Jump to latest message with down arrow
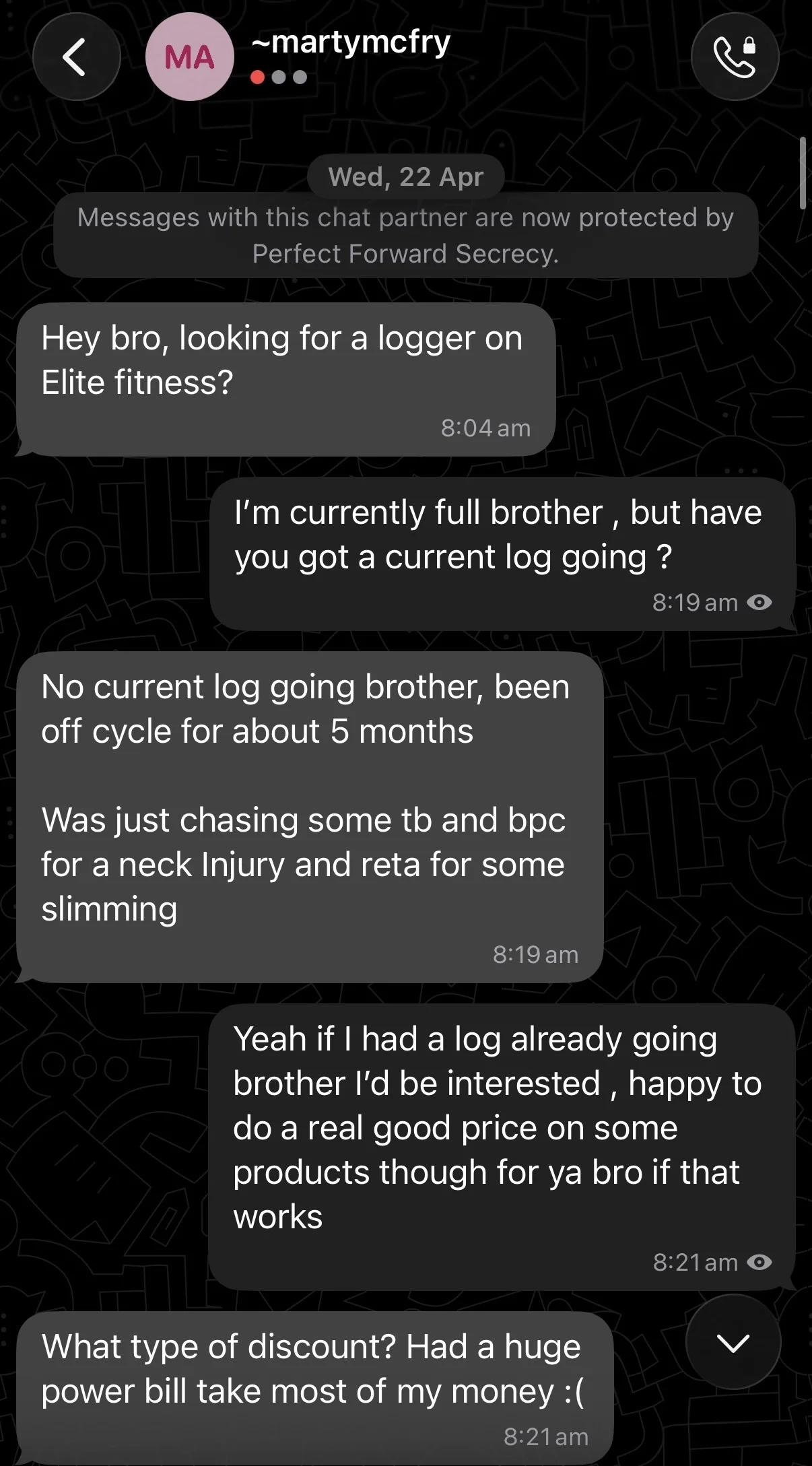The image size is (812, 1466). 733,1342
